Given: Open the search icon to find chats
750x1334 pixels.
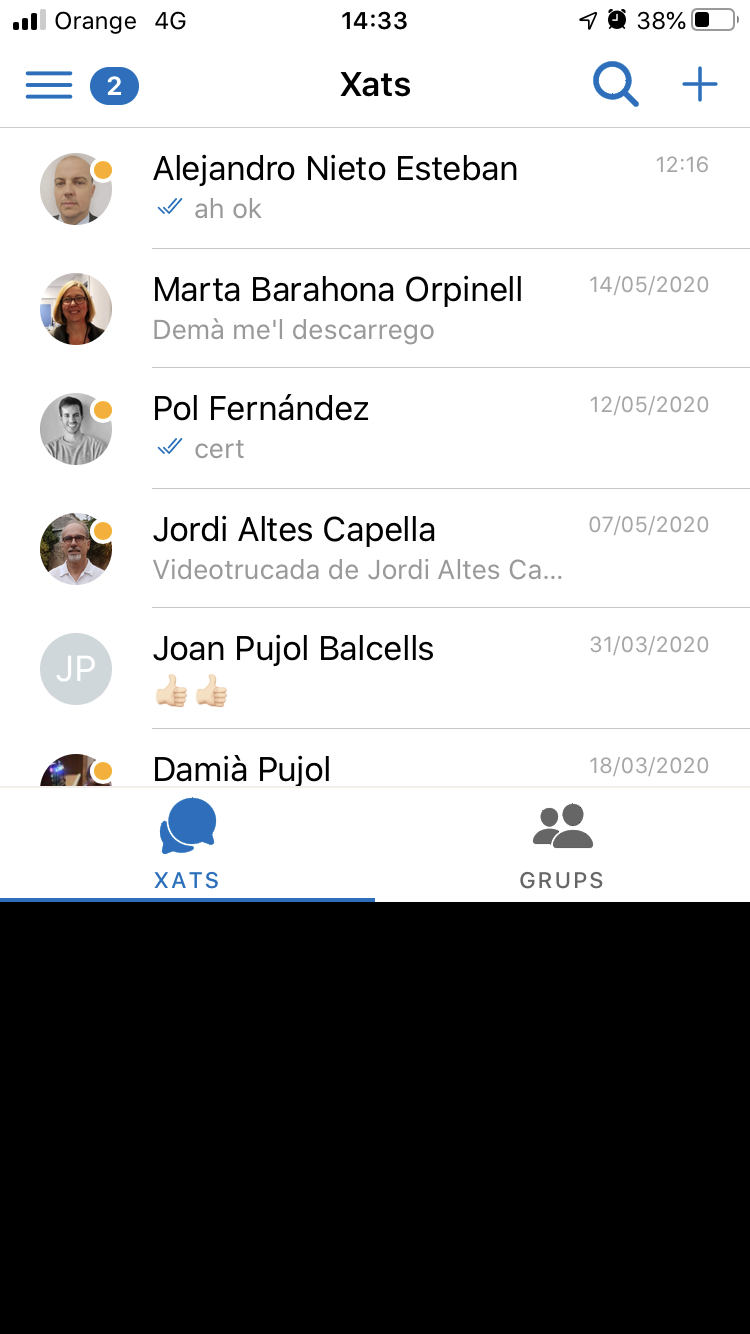Looking at the screenshot, I should click(616, 85).
